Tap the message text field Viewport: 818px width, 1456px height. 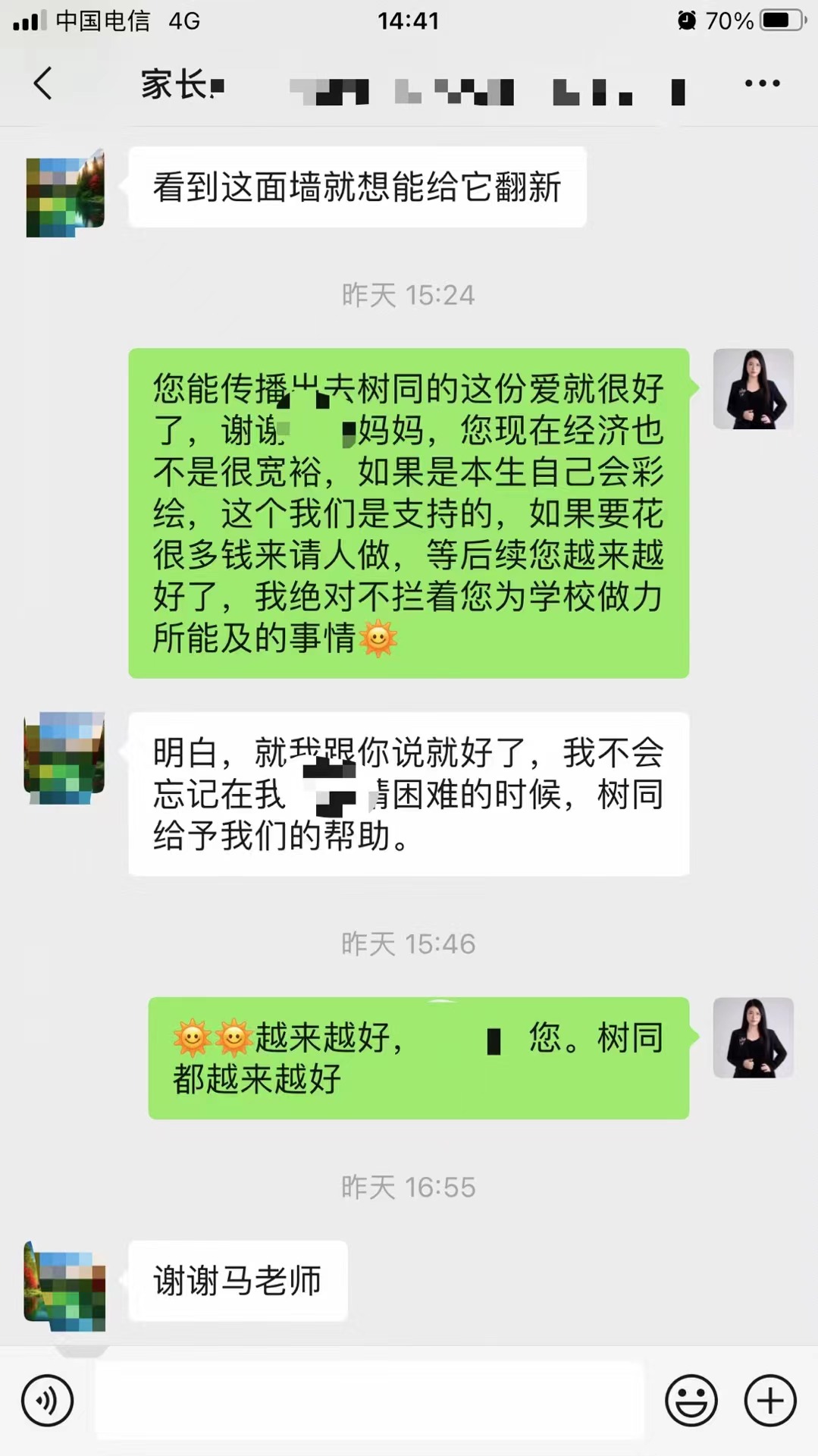click(x=369, y=1401)
